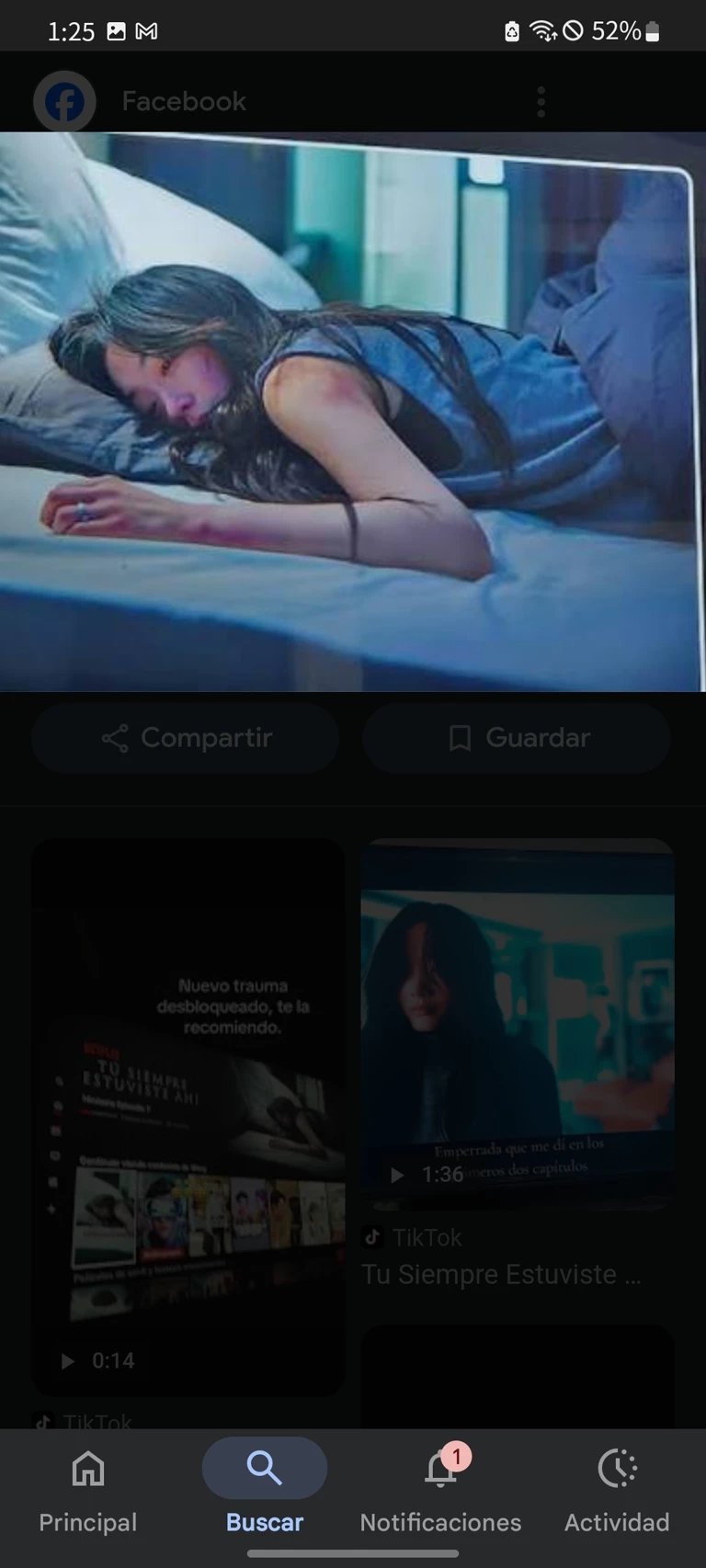Open the Facebook source link
Screen dimensions: 706x1568
[x=183, y=101]
